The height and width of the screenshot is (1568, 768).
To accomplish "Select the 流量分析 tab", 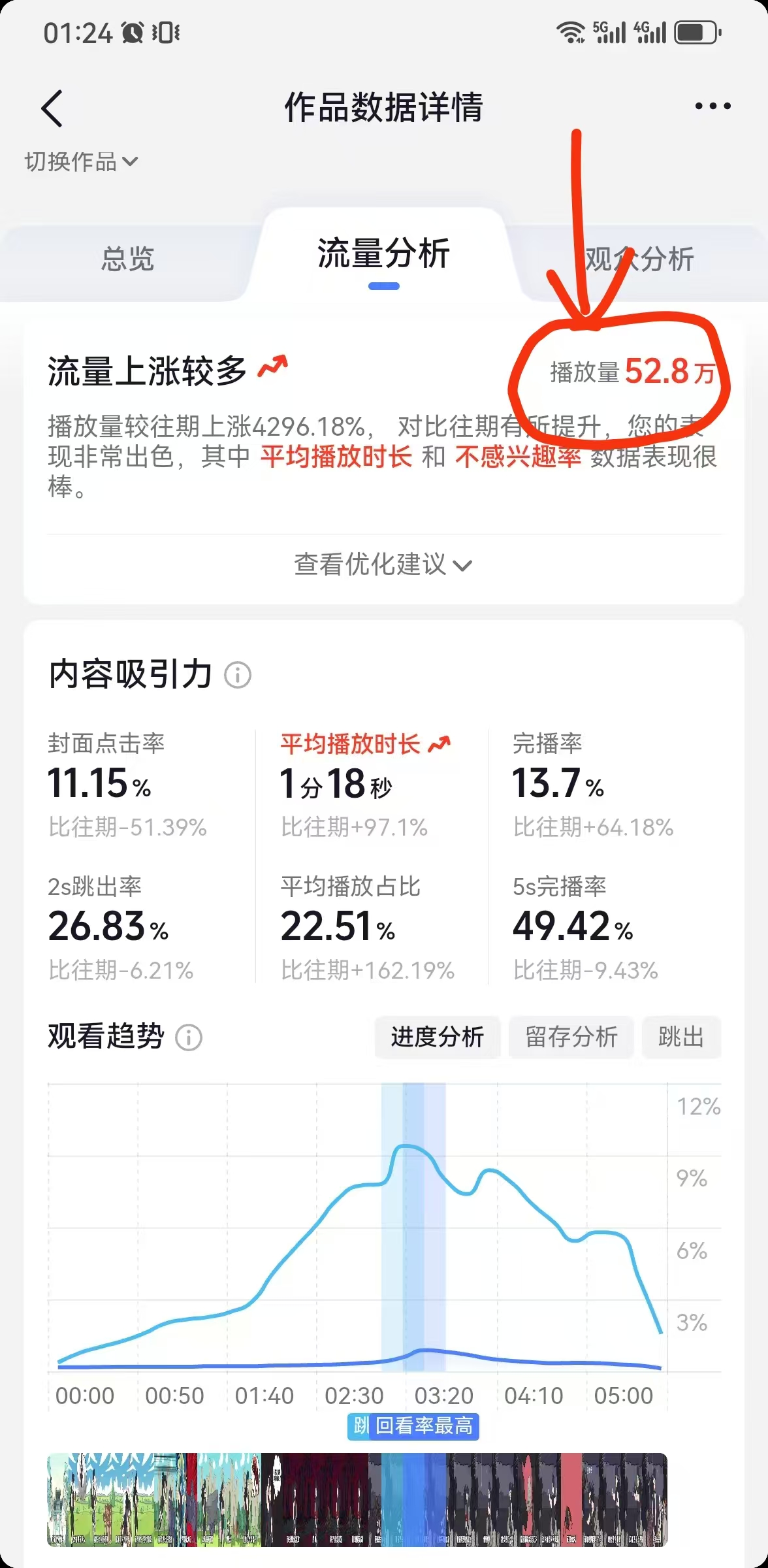I will (383, 255).
